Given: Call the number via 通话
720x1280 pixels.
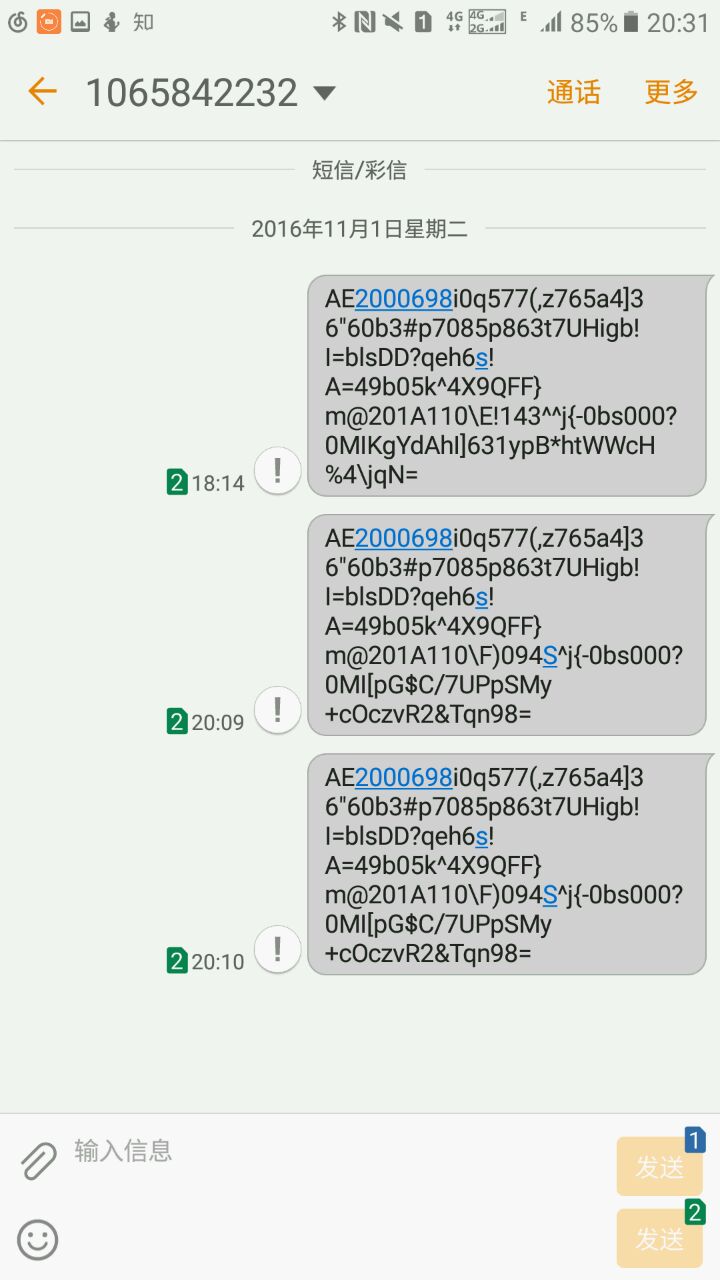Looking at the screenshot, I should [573, 92].
